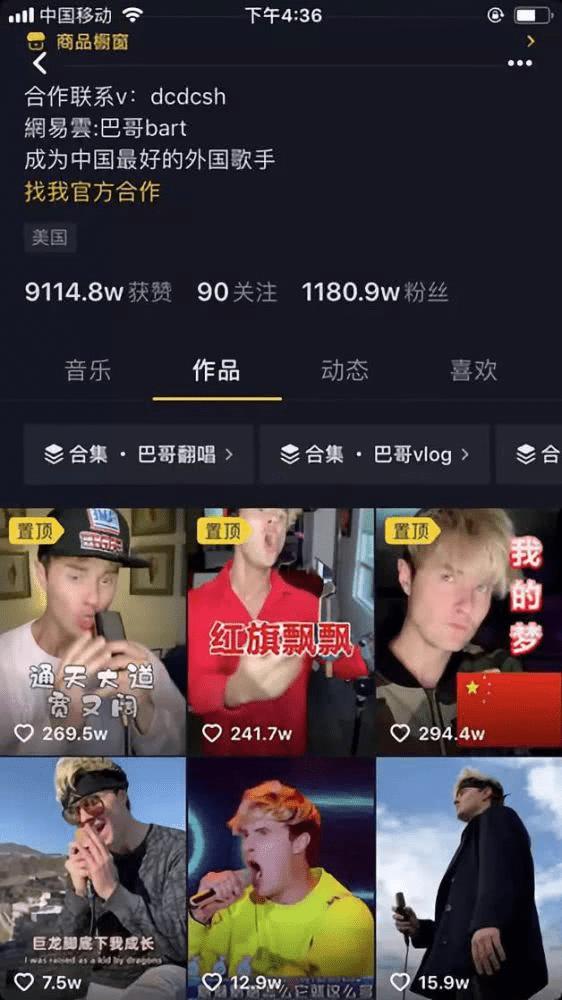Open the three-dot overflow menu
Screen dimensions: 562x1000
tap(520, 63)
